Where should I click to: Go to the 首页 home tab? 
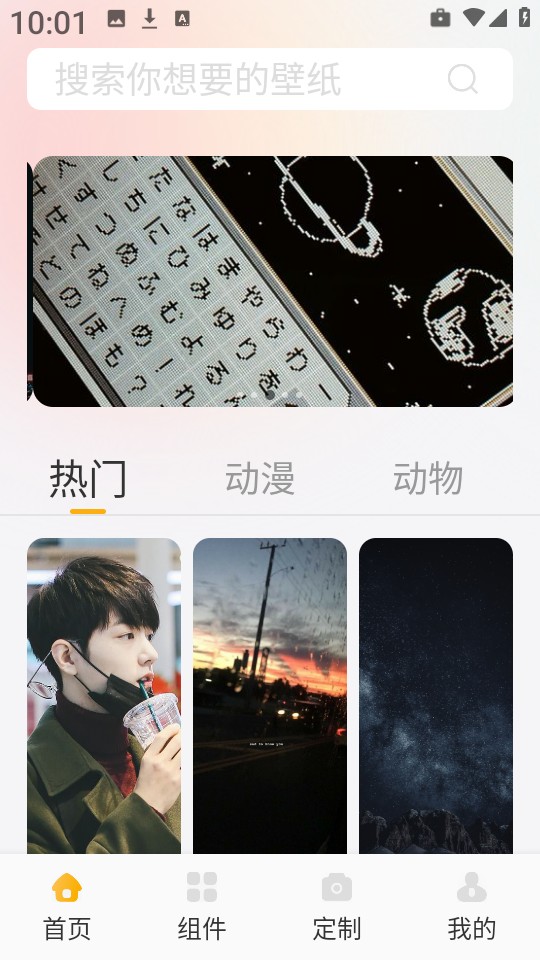coord(67,907)
